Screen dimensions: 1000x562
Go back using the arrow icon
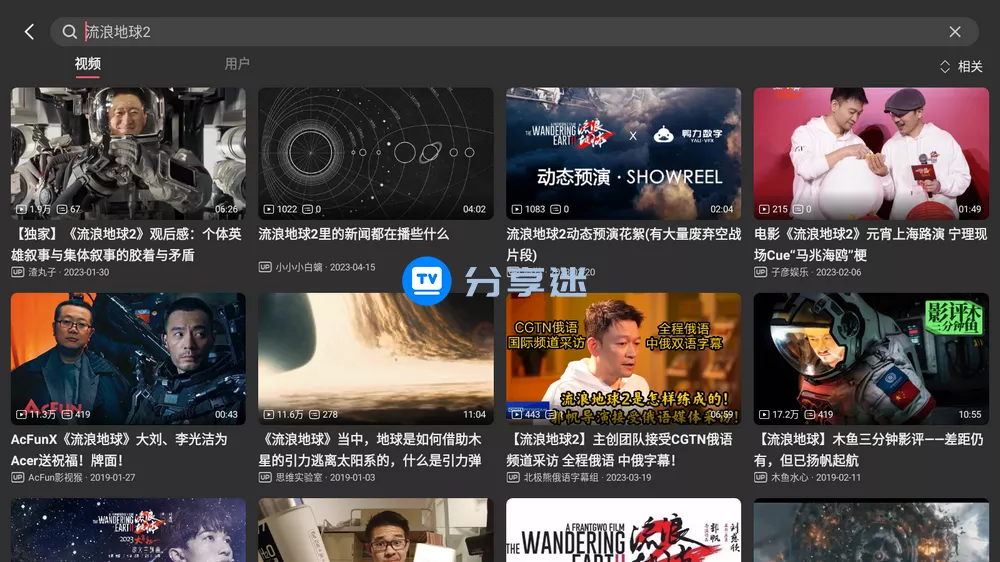coord(29,32)
